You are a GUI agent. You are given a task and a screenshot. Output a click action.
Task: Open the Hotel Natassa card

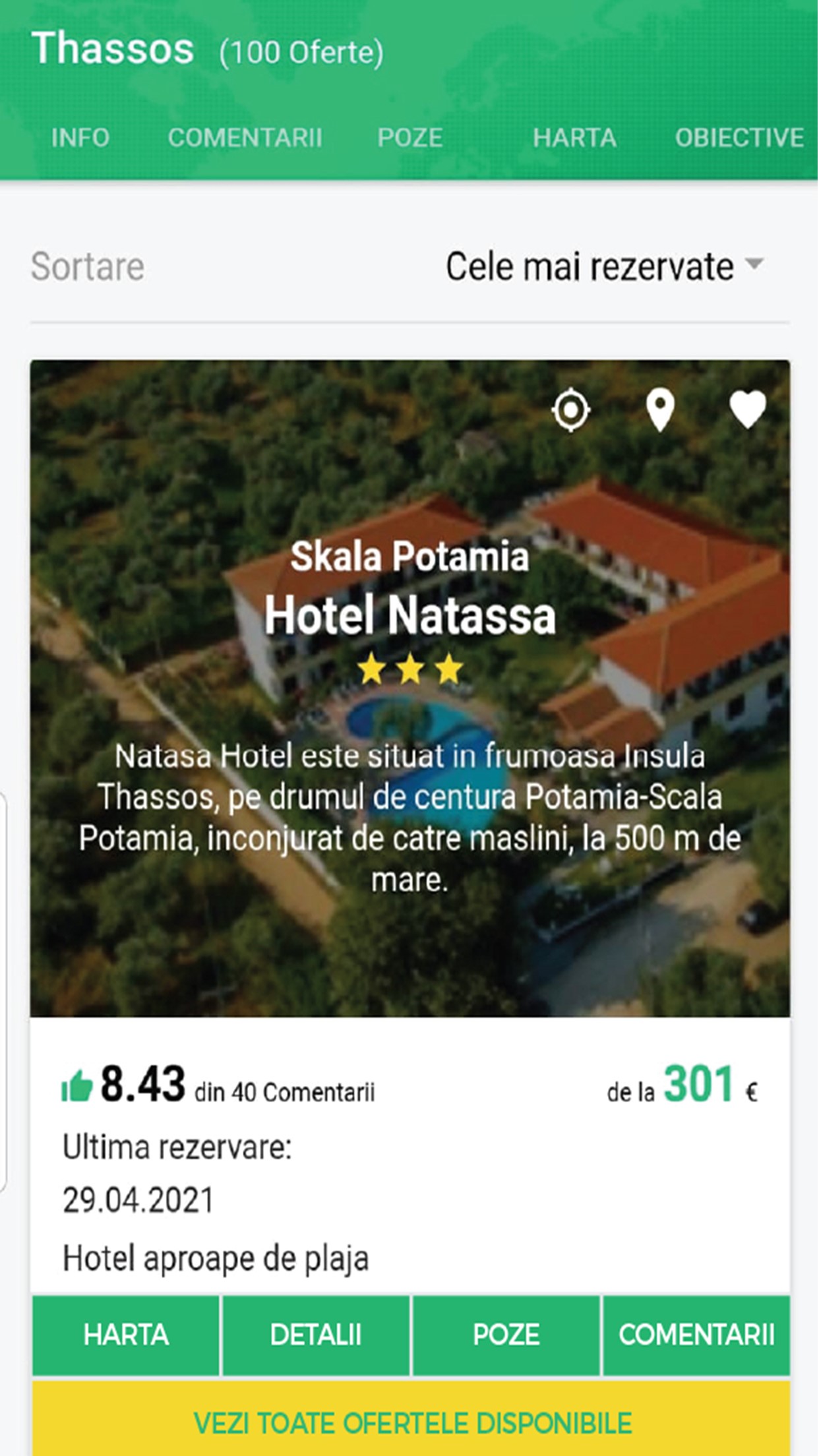click(409, 686)
